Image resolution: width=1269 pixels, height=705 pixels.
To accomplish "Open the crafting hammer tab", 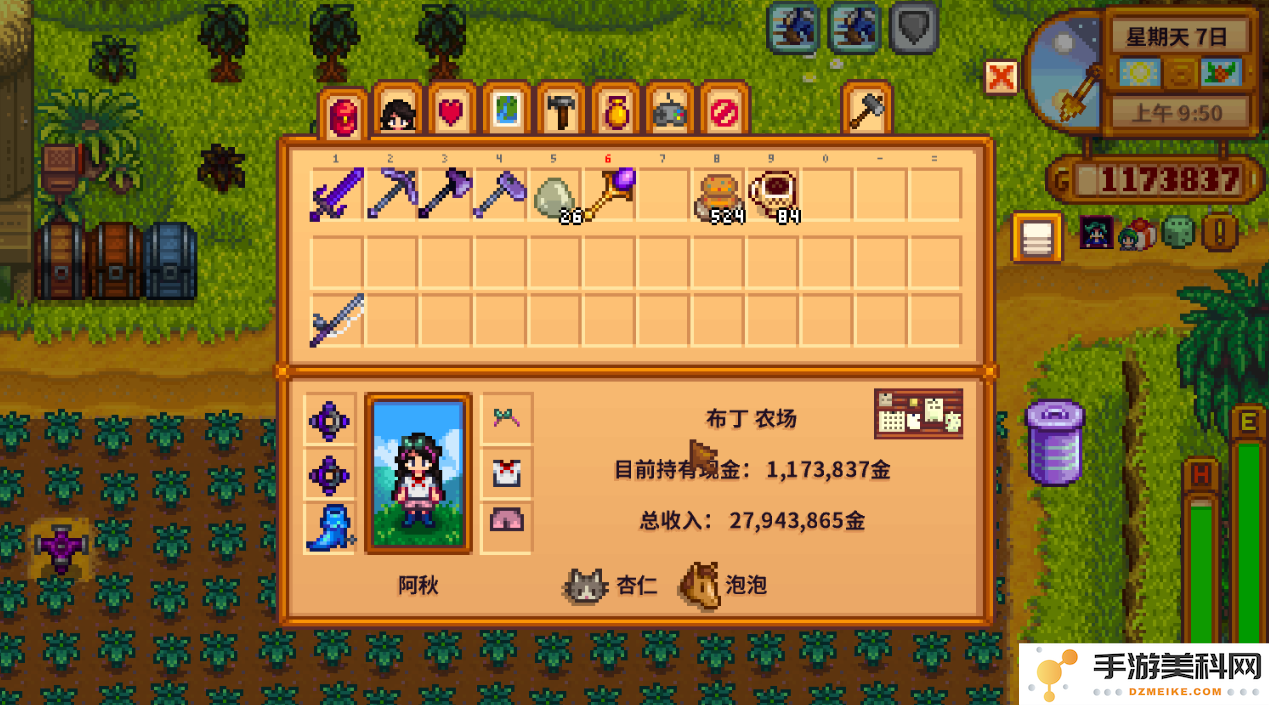I will 561,113.
